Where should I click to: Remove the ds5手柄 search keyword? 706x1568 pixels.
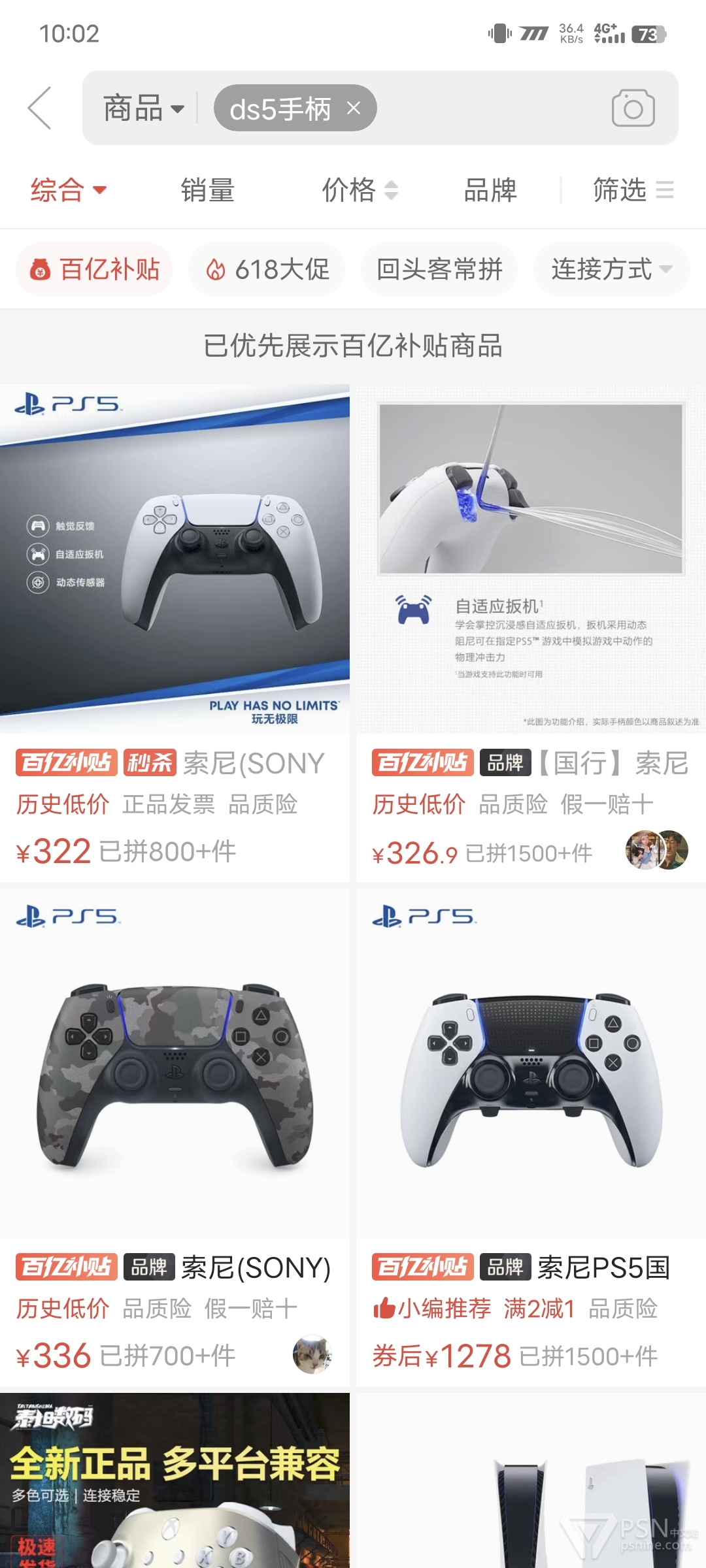(354, 108)
